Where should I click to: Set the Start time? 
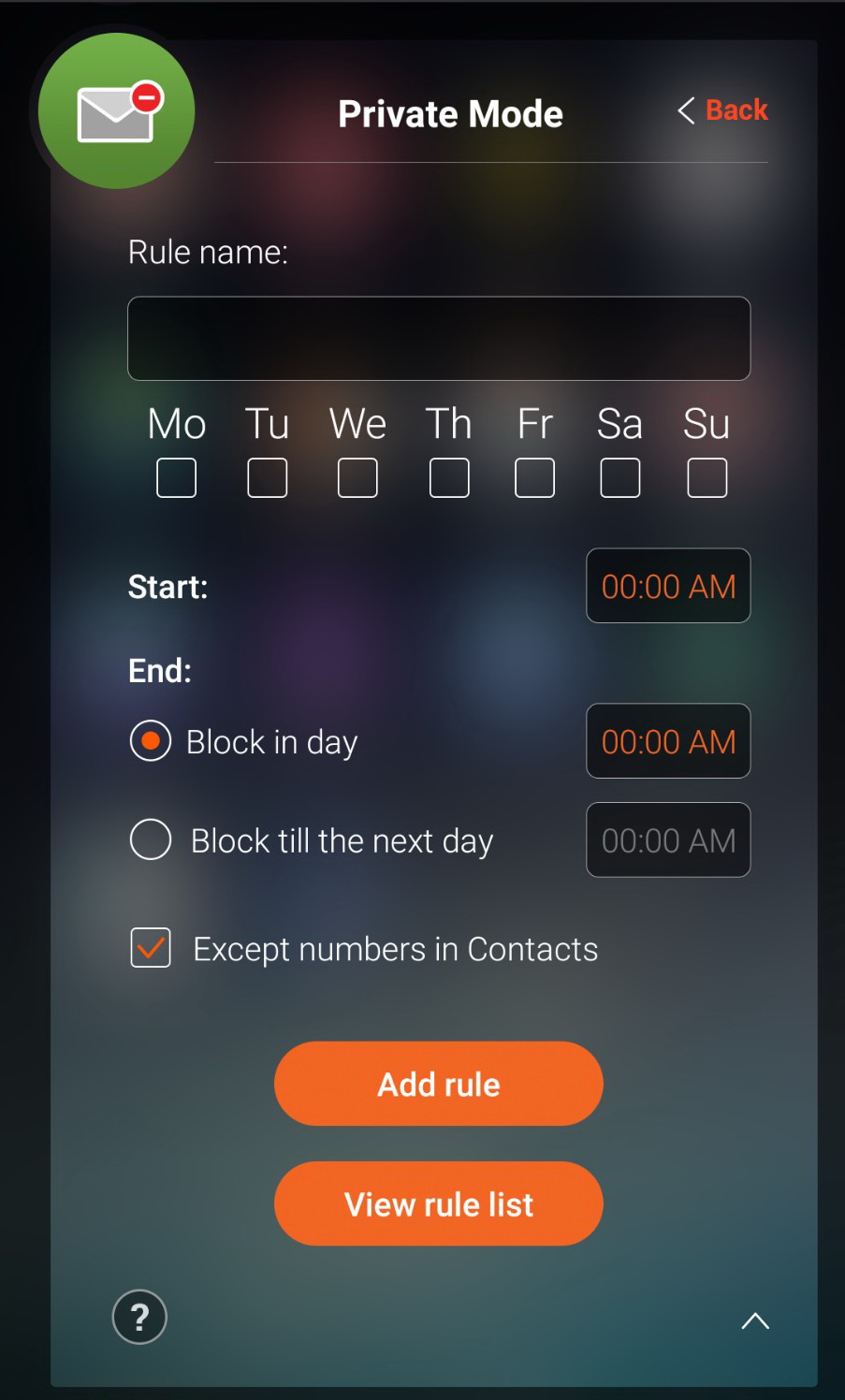point(668,586)
